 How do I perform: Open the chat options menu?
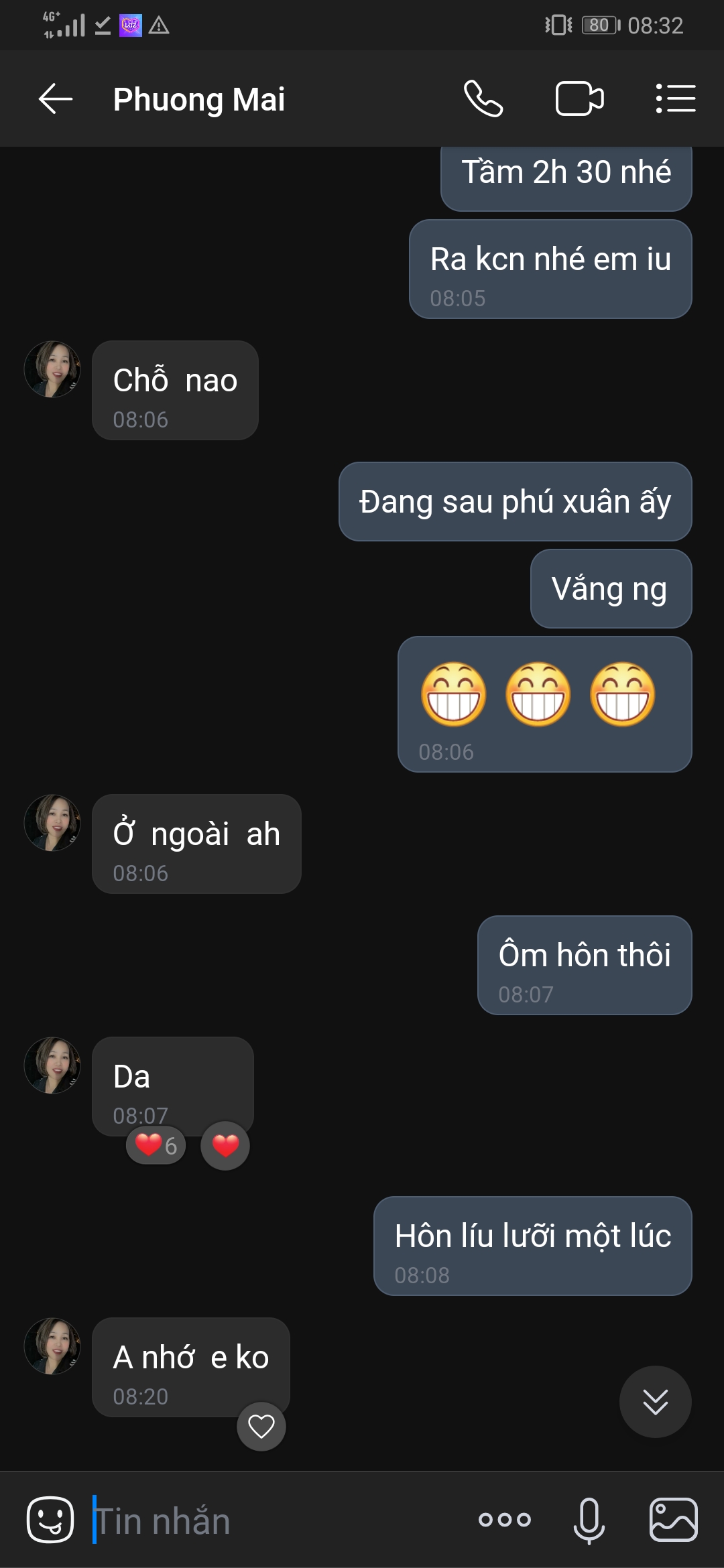pyautogui.click(x=675, y=99)
